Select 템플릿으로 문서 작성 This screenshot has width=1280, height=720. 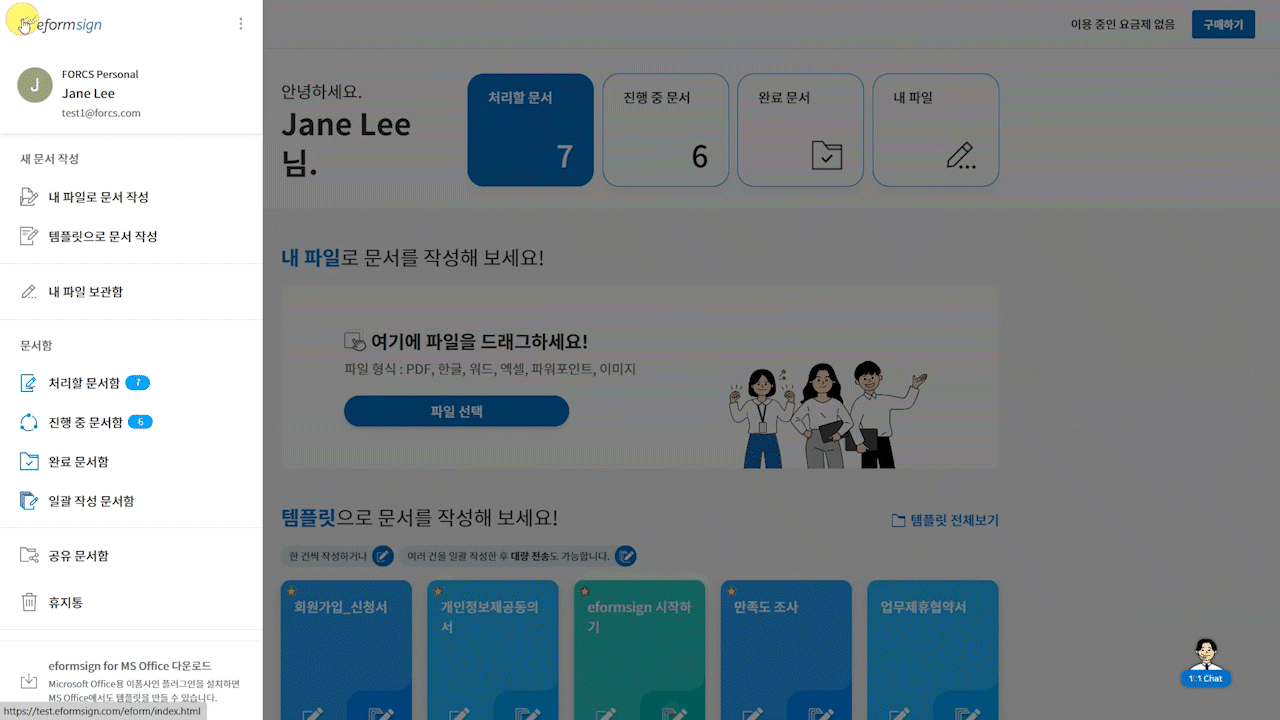(x=102, y=237)
